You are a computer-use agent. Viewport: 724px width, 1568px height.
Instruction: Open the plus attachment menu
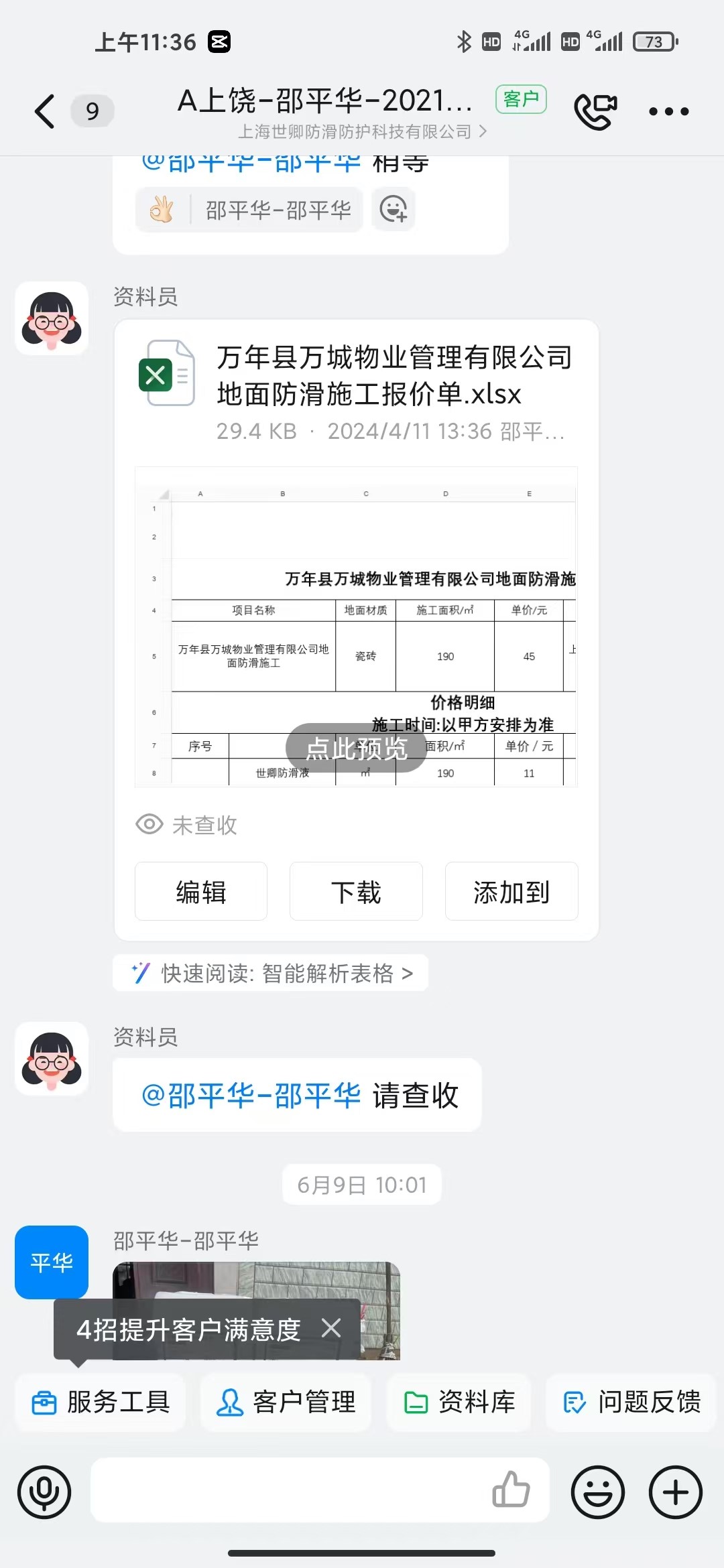click(x=676, y=1492)
